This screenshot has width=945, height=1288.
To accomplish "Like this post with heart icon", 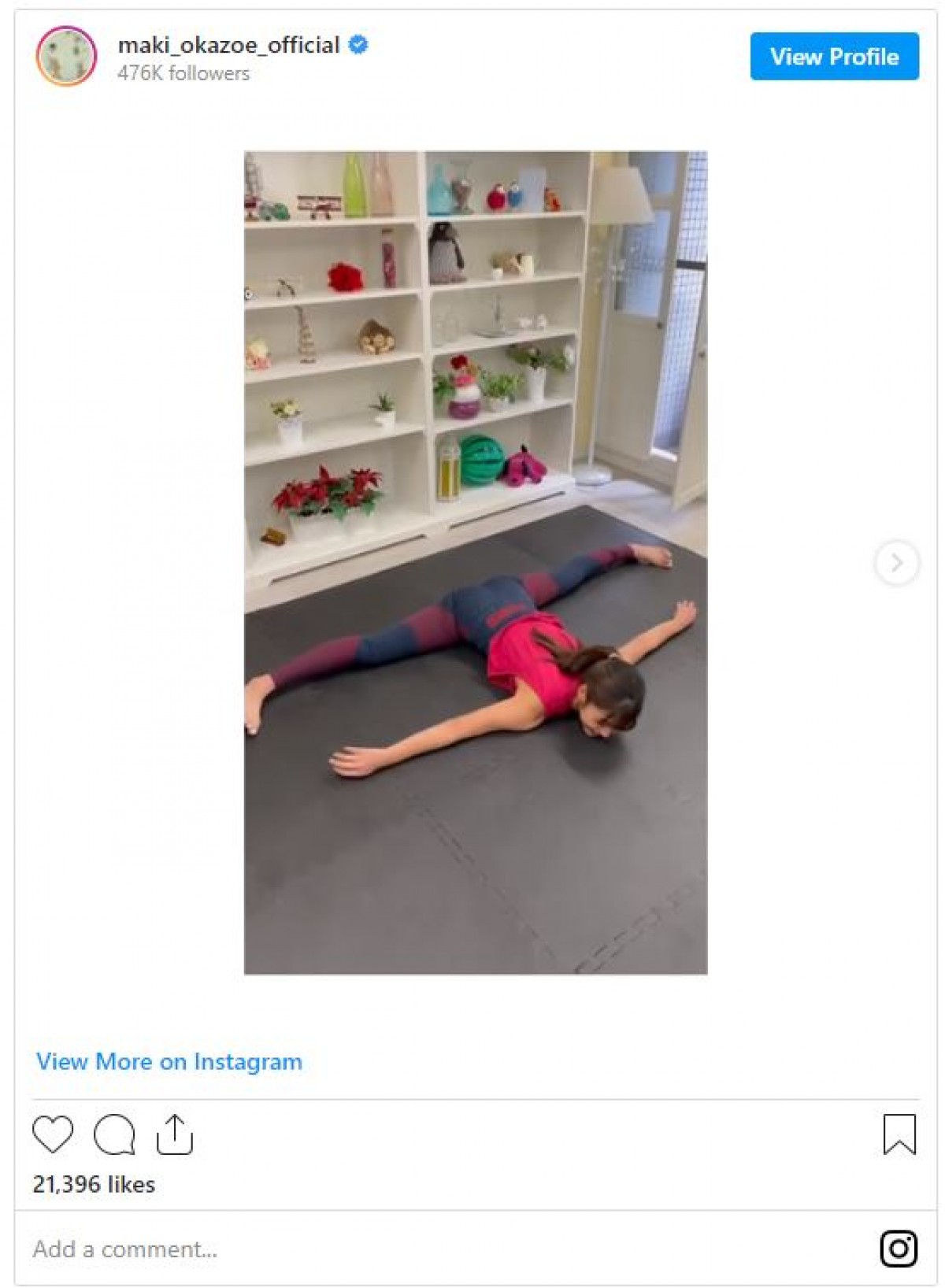I will [53, 1134].
